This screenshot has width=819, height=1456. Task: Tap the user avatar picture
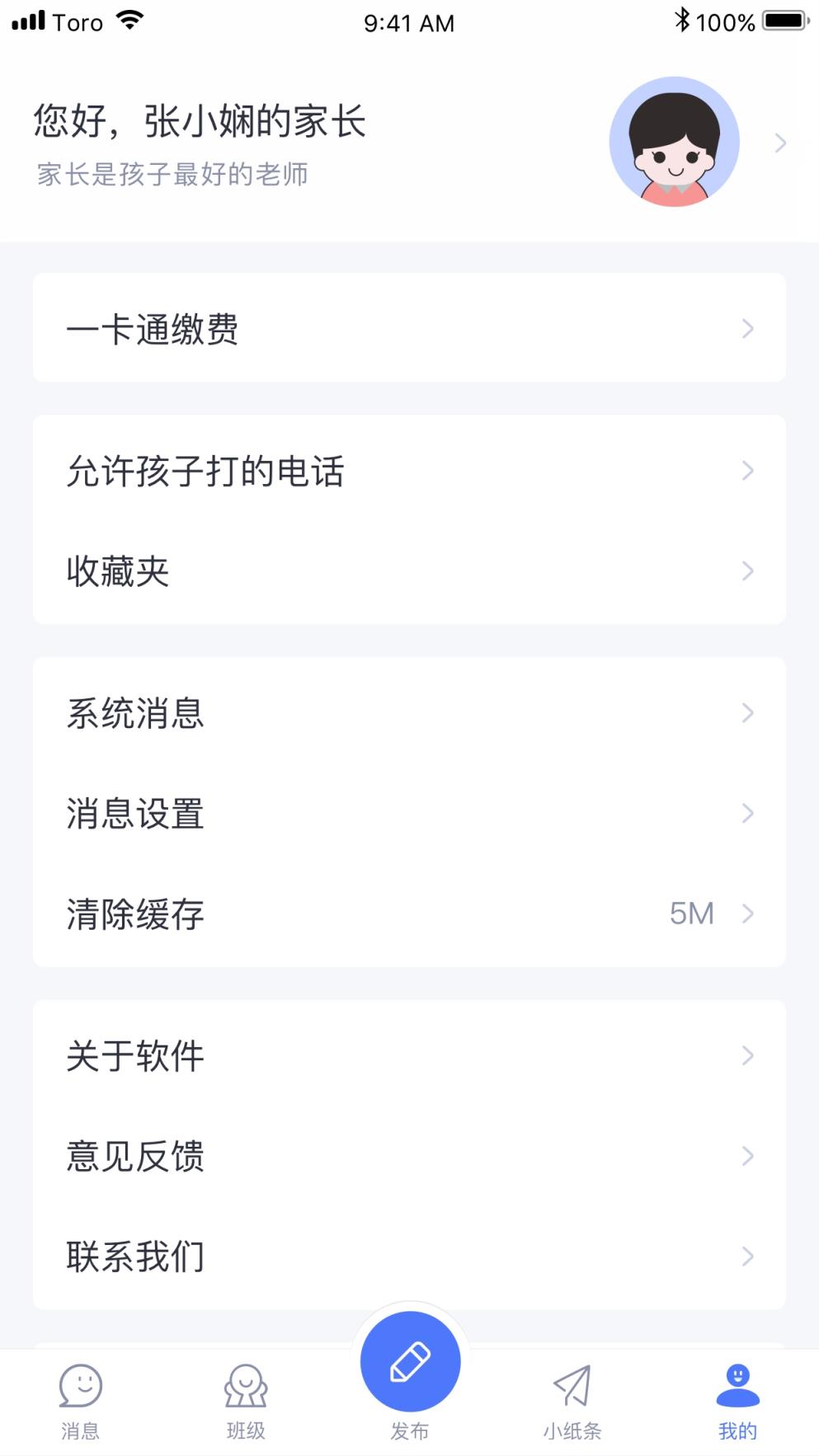coord(675,141)
